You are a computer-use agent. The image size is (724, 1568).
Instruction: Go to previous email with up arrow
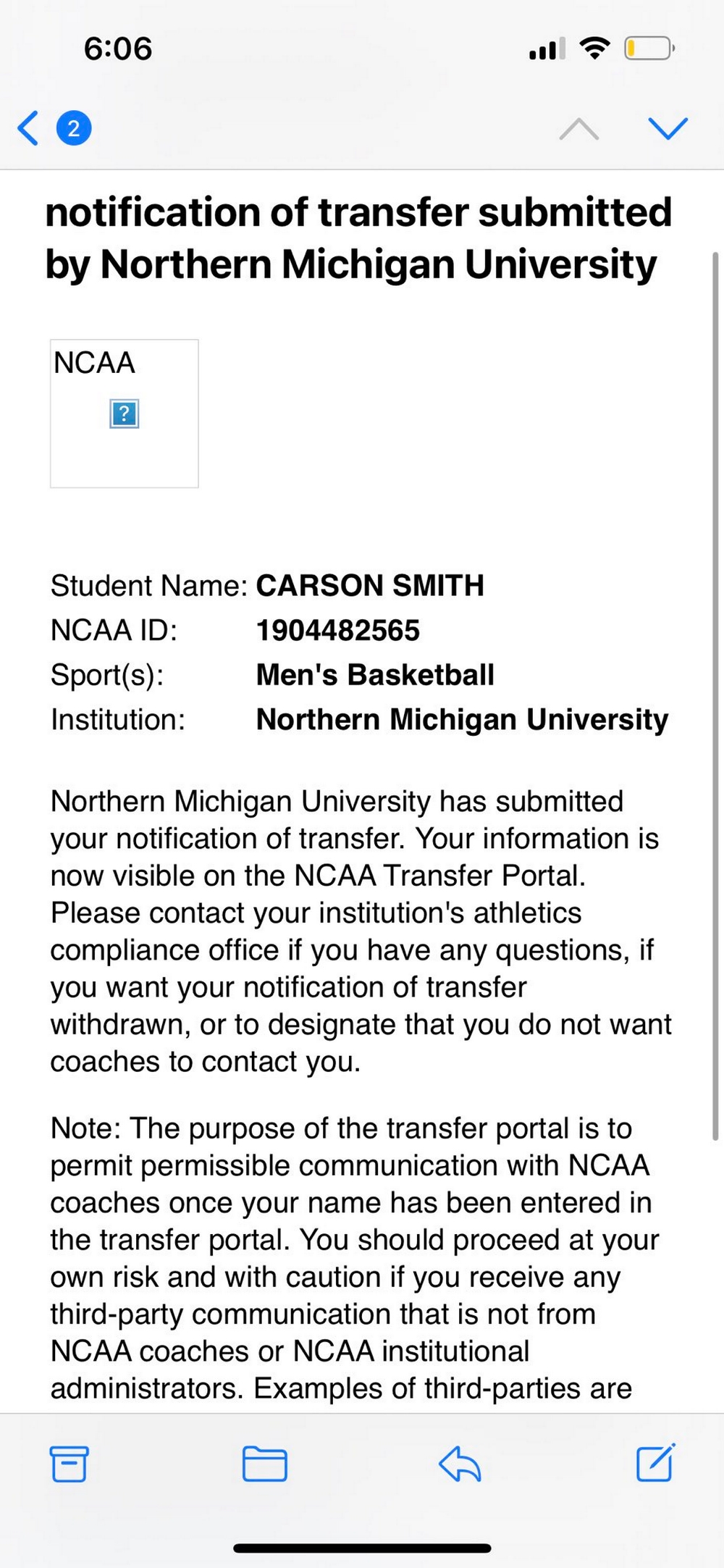579,128
